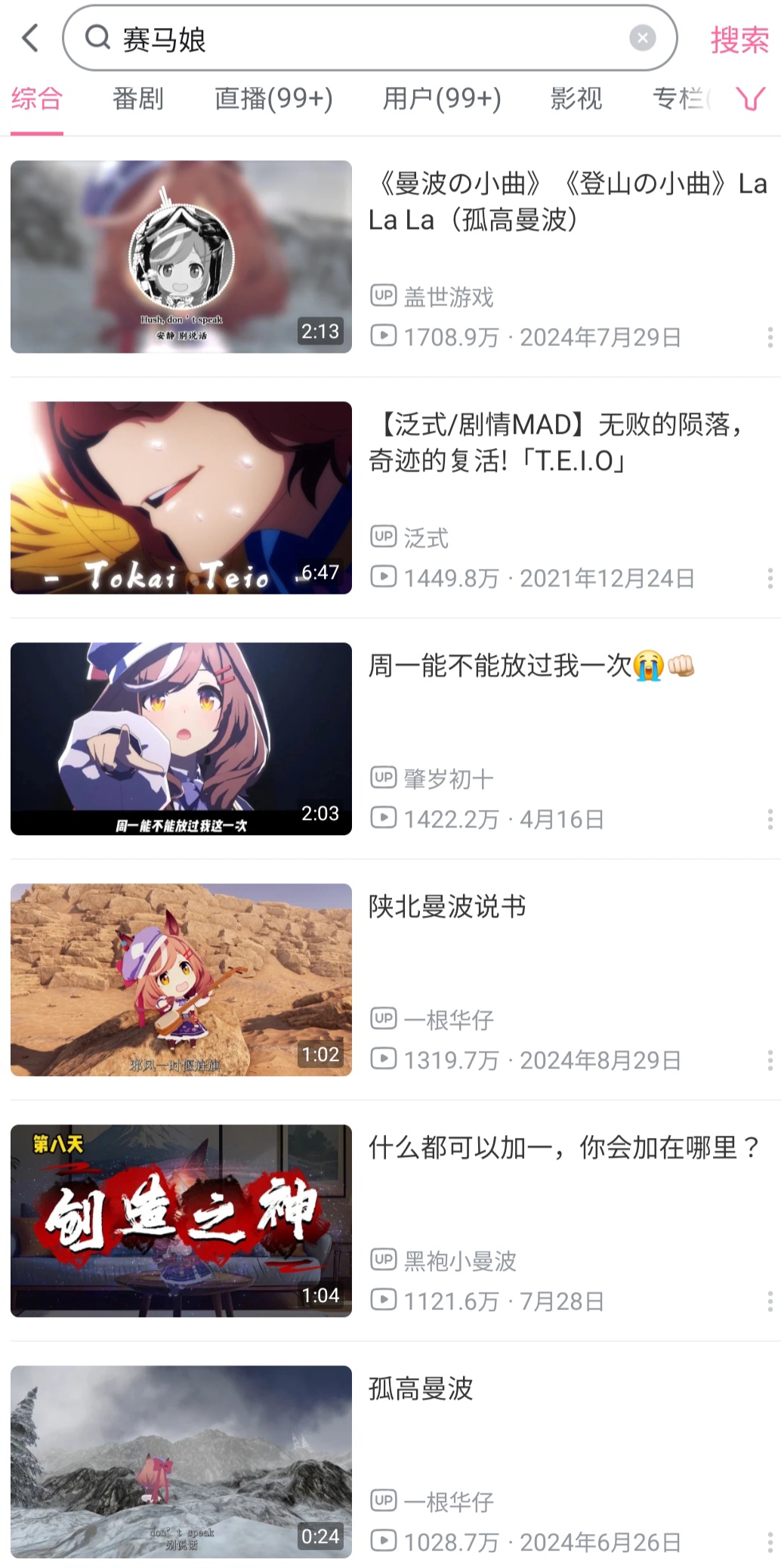The height and width of the screenshot is (1568, 781).
Task: Go back using the top-left arrow
Action: [30, 38]
